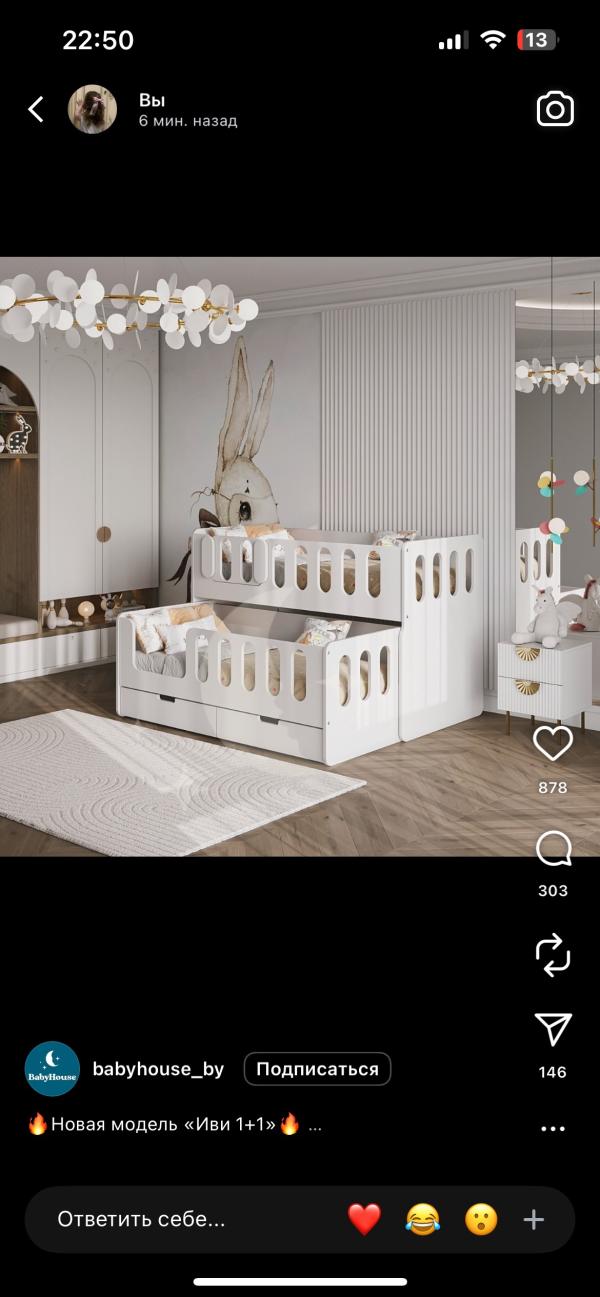
Task: Open the three-dot more options menu
Action: click(x=553, y=1128)
